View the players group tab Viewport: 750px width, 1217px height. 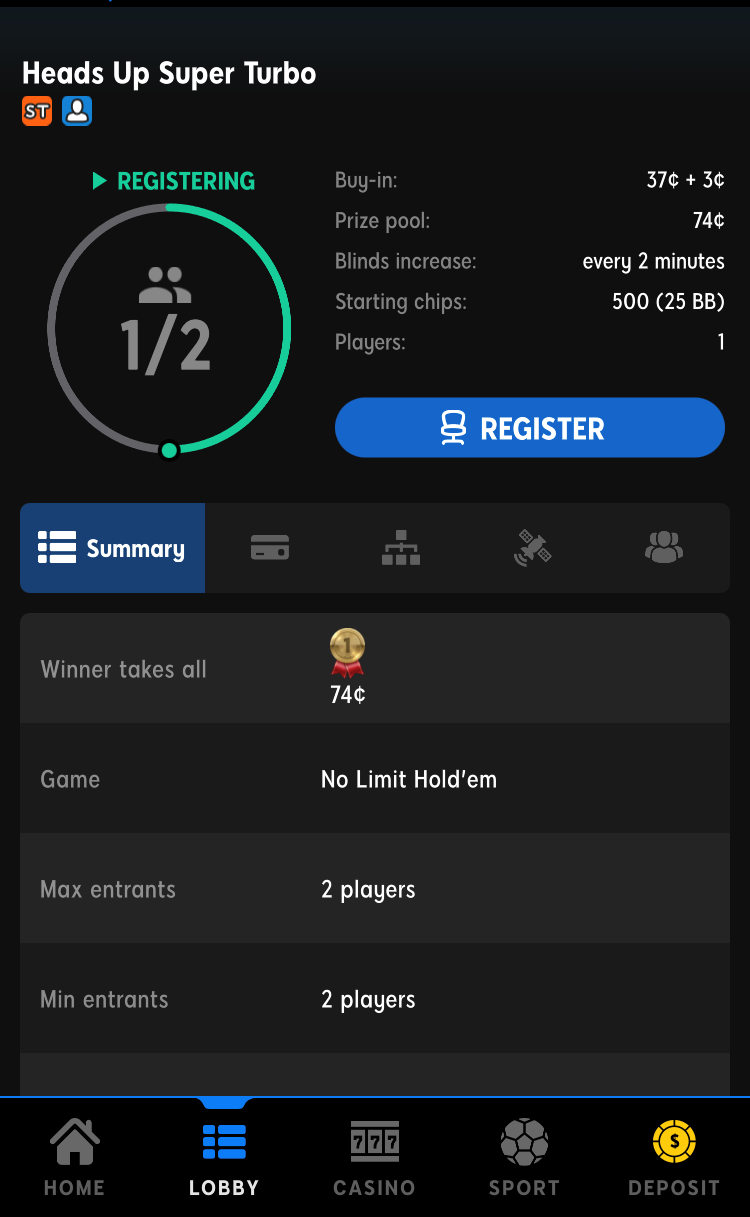pyautogui.click(x=663, y=548)
